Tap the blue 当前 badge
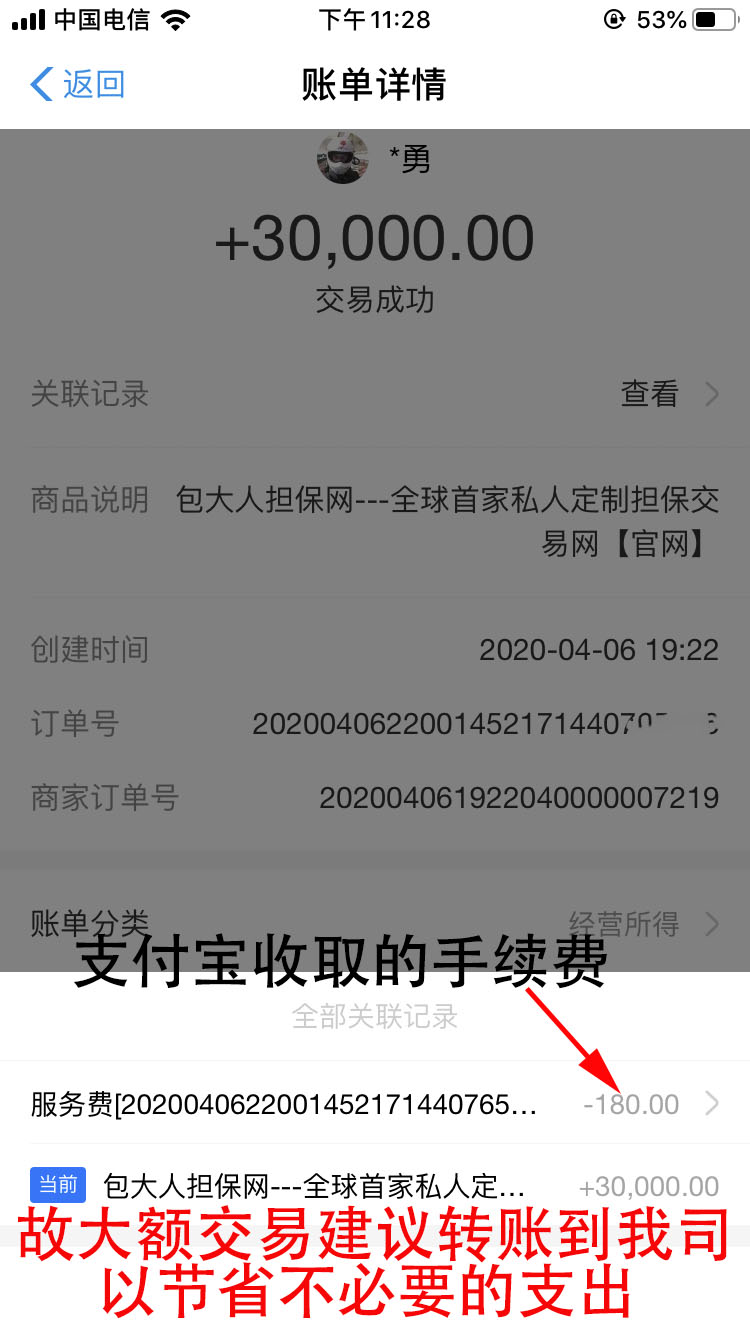The height and width of the screenshot is (1334, 750). pyautogui.click(x=57, y=1185)
